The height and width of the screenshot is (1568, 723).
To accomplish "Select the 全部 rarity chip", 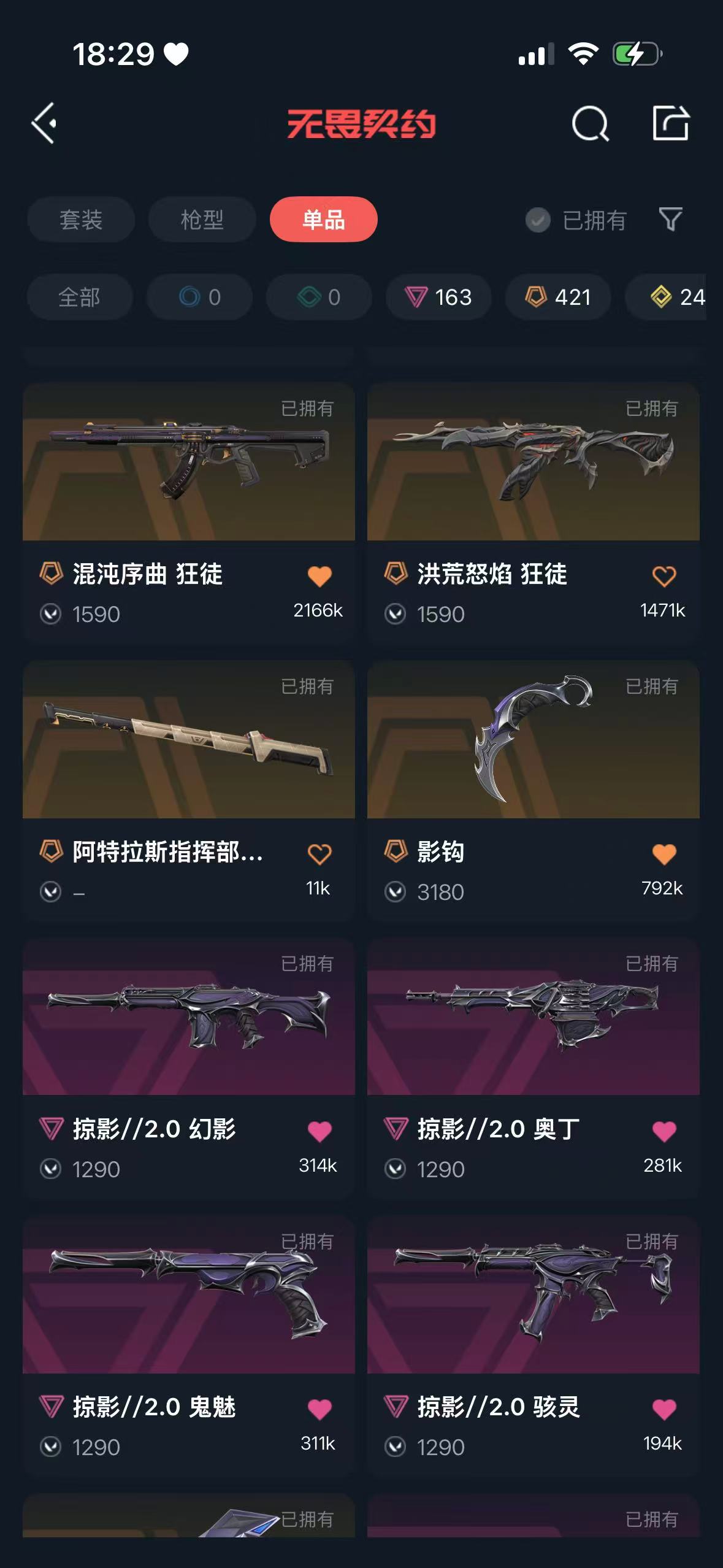I will point(80,298).
